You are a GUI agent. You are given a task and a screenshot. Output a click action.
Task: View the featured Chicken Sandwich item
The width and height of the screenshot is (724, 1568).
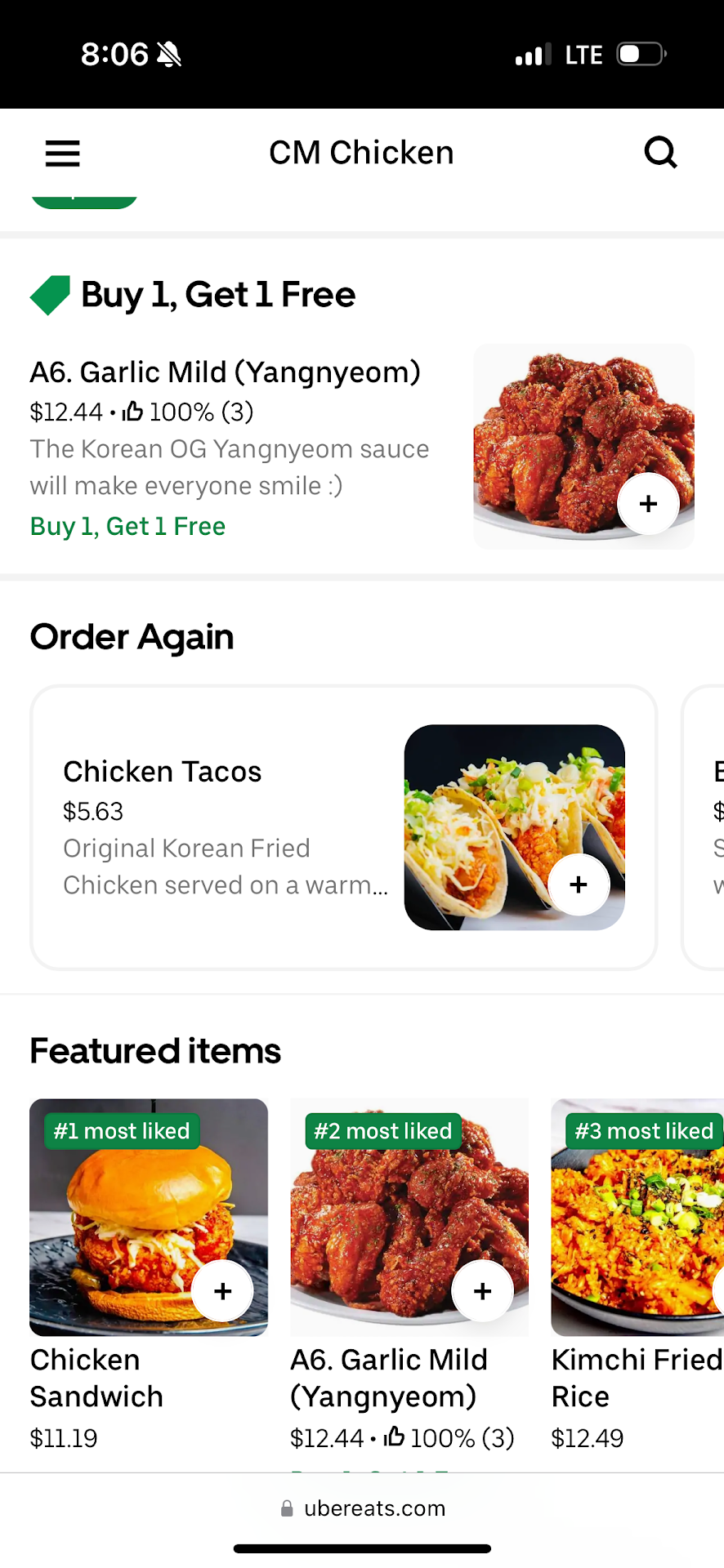(x=96, y=1378)
